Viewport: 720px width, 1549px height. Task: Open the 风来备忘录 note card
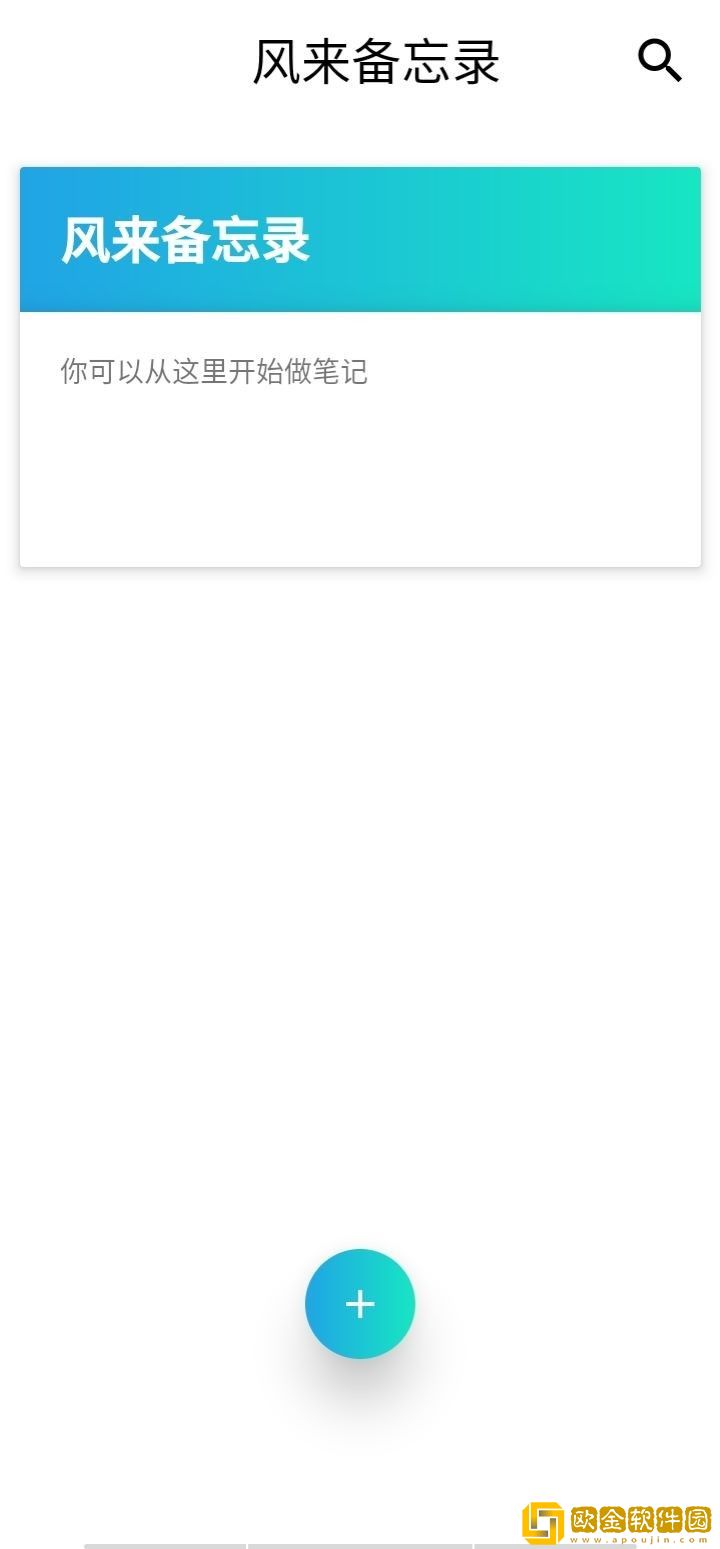360,366
